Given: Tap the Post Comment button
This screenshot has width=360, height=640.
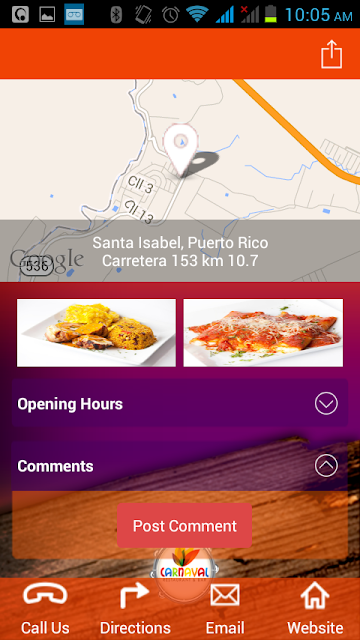Looking at the screenshot, I should pyautogui.click(x=184, y=525).
